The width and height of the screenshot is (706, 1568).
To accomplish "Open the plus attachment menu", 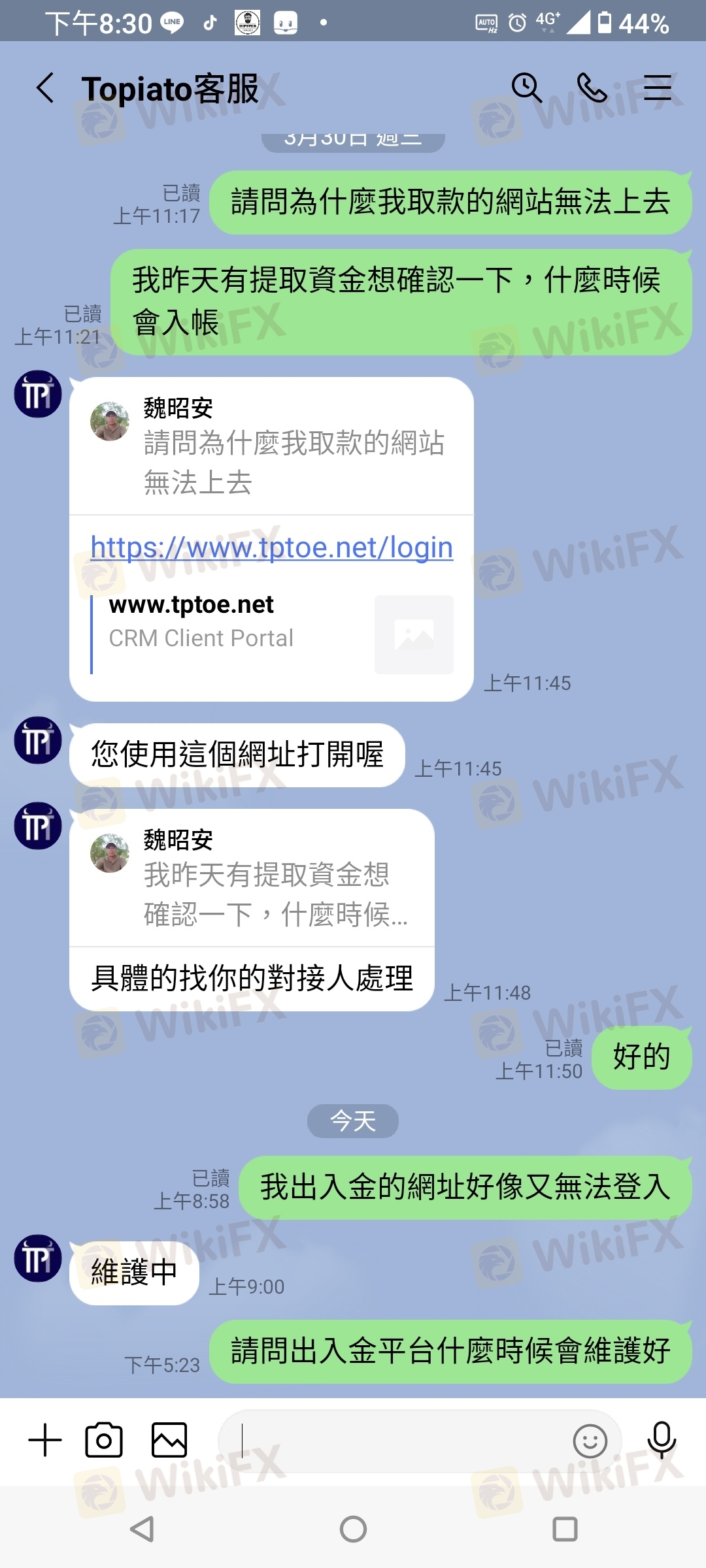I will (x=45, y=1441).
